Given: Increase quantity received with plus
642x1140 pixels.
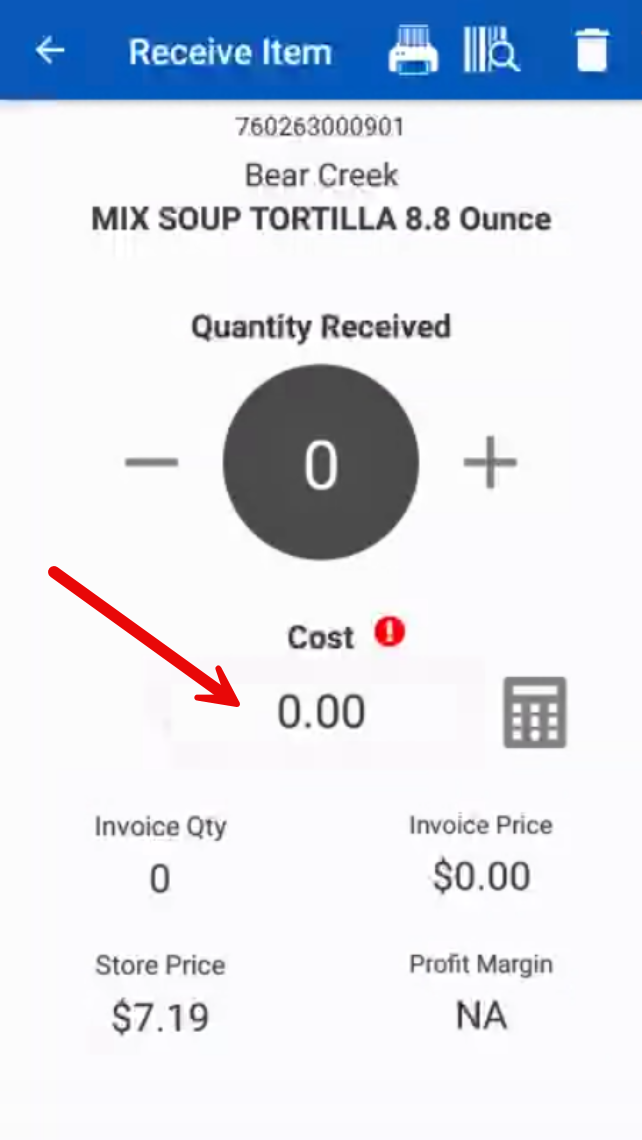Looking at the screenshot, I should [490, 463].
